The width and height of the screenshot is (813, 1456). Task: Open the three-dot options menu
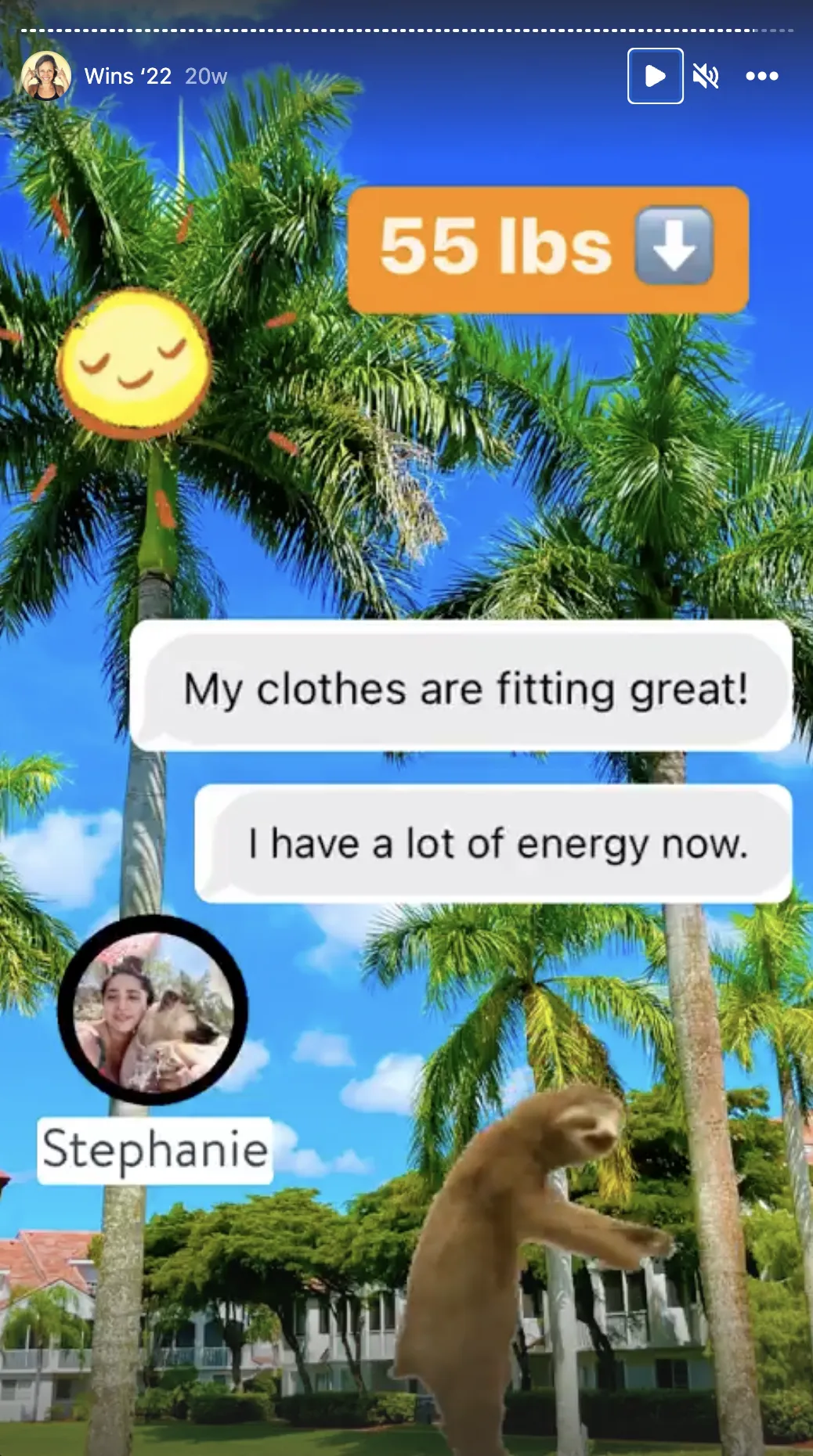click(x=761, y=76)
